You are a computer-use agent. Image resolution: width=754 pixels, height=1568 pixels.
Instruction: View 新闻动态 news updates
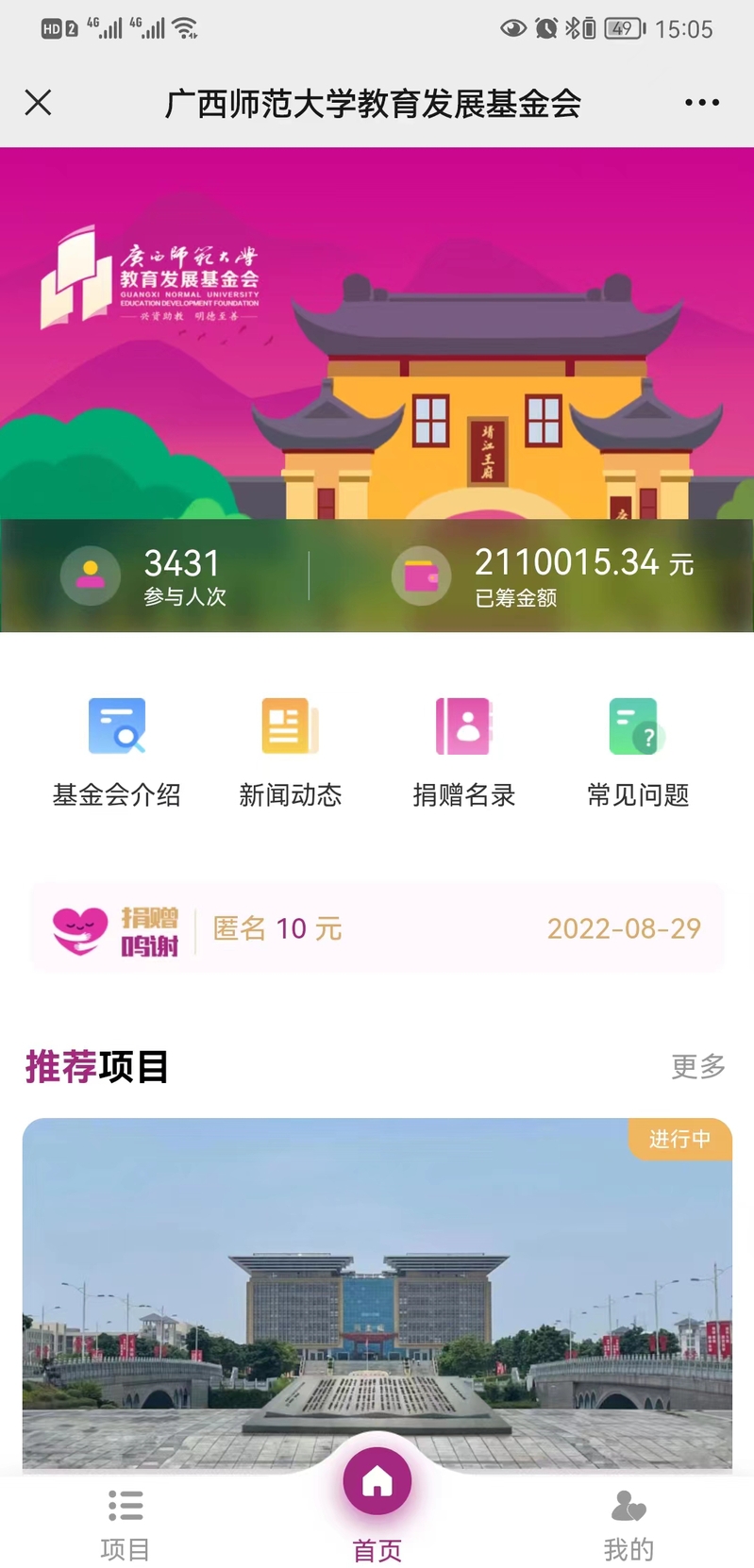point(291,751)
